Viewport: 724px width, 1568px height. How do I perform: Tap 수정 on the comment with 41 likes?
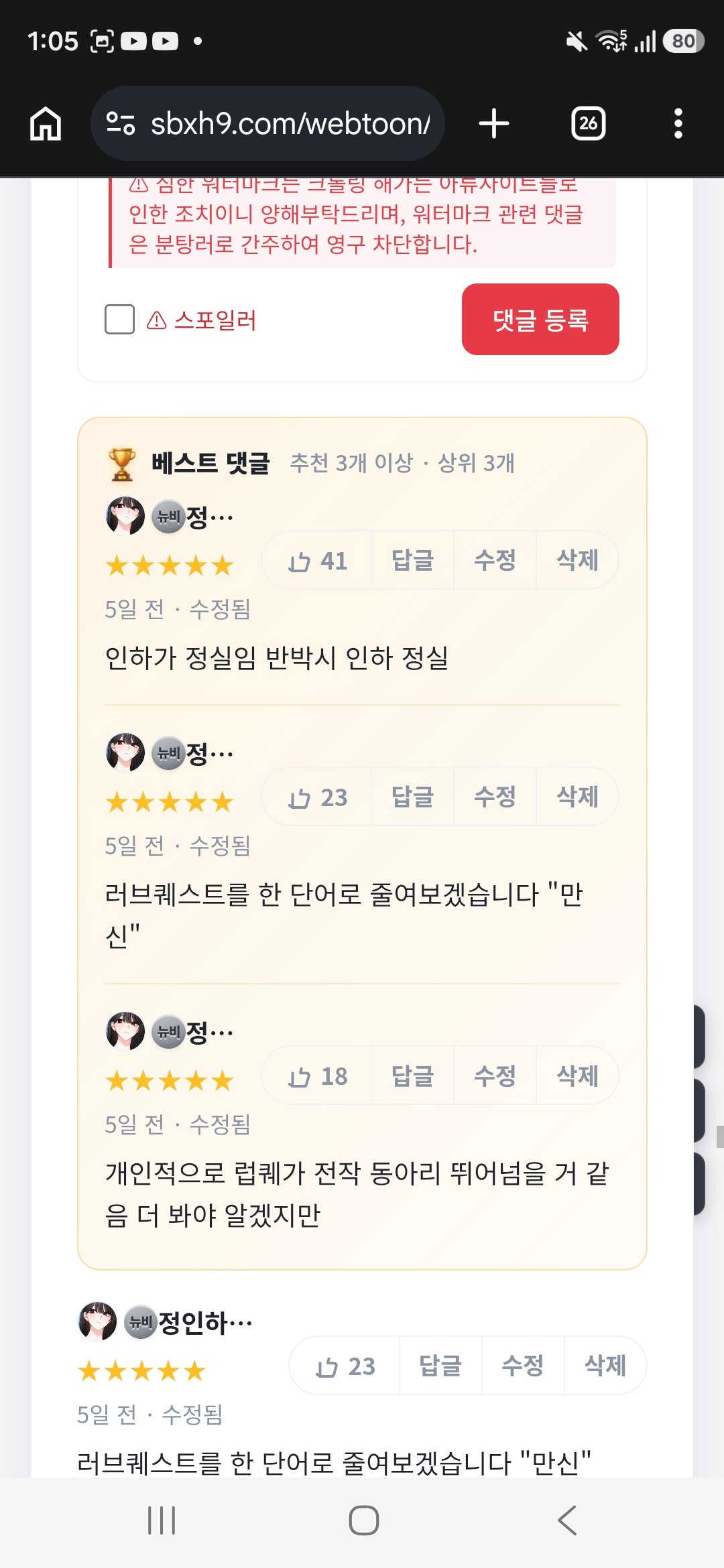[x=495, y=561]
